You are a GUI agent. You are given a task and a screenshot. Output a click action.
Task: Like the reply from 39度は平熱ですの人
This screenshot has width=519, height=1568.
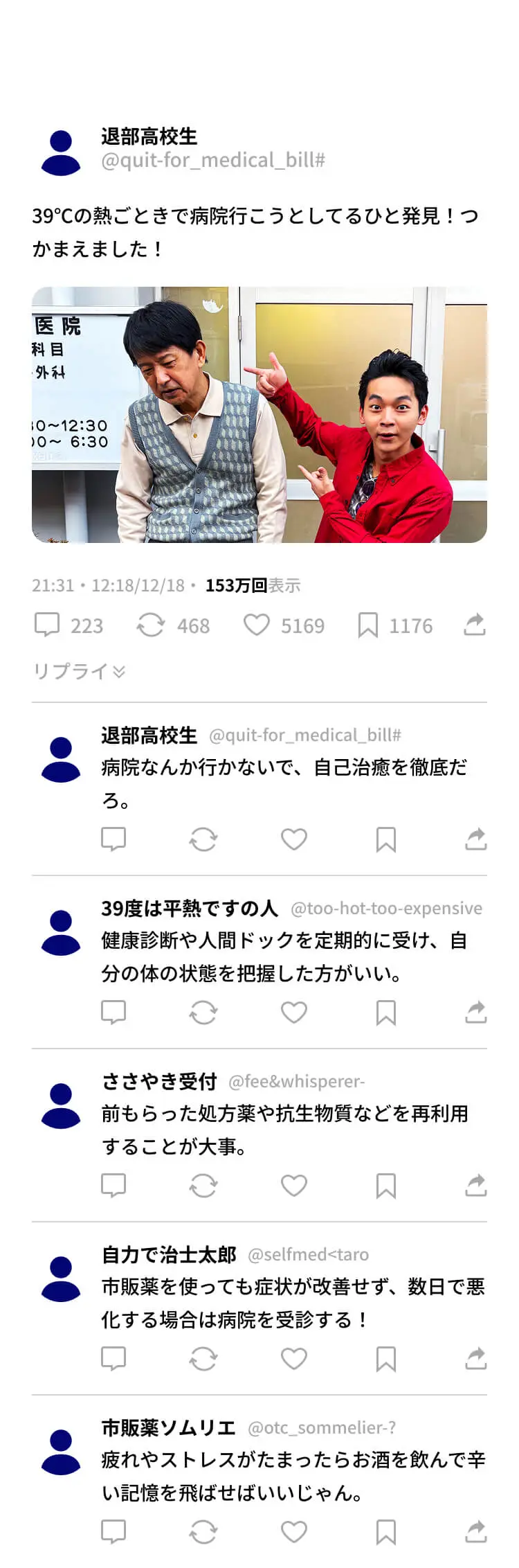pyautogui.click(x=293, y=1013)
